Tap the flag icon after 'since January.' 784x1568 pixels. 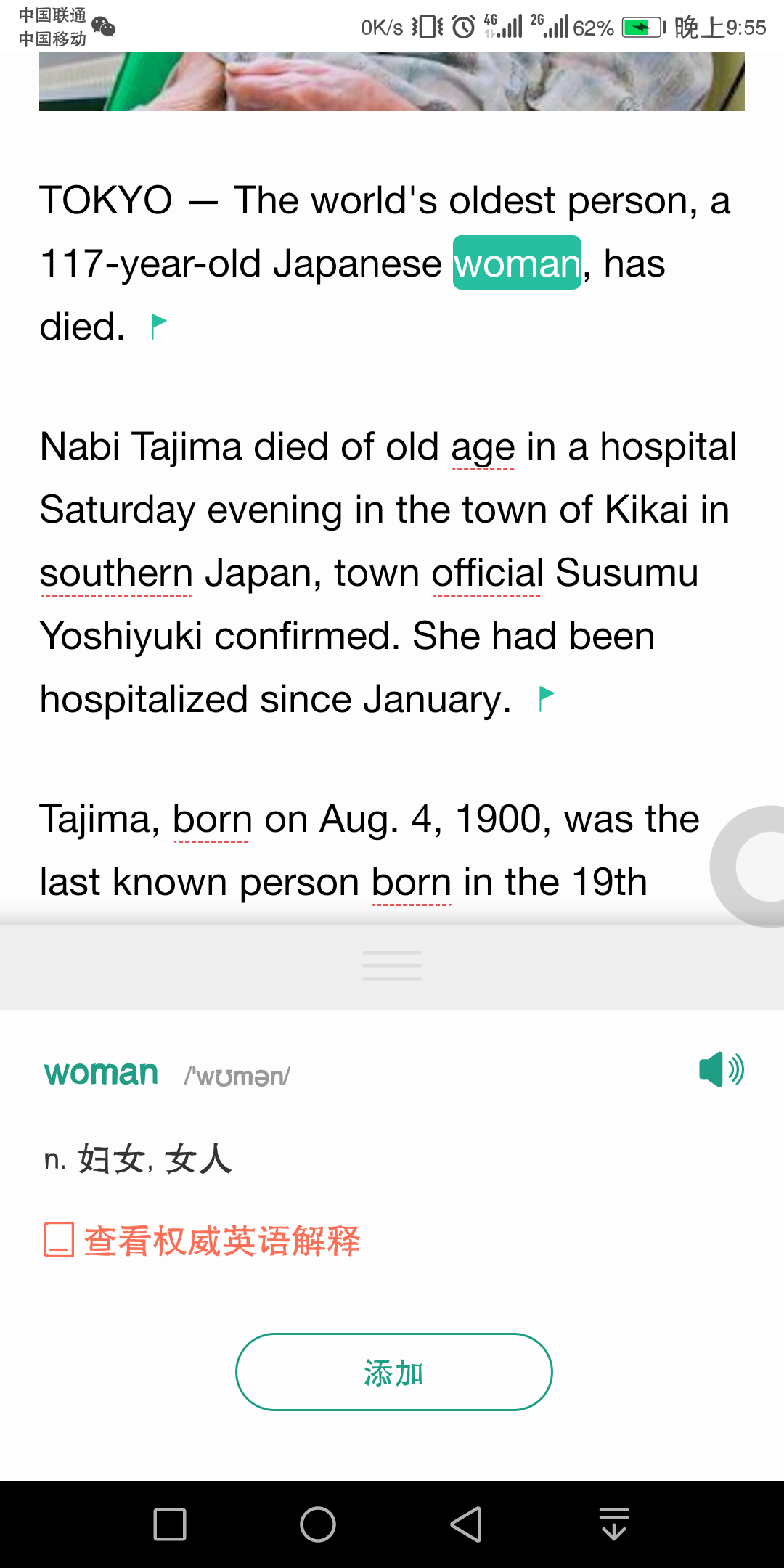click(546, 699)
